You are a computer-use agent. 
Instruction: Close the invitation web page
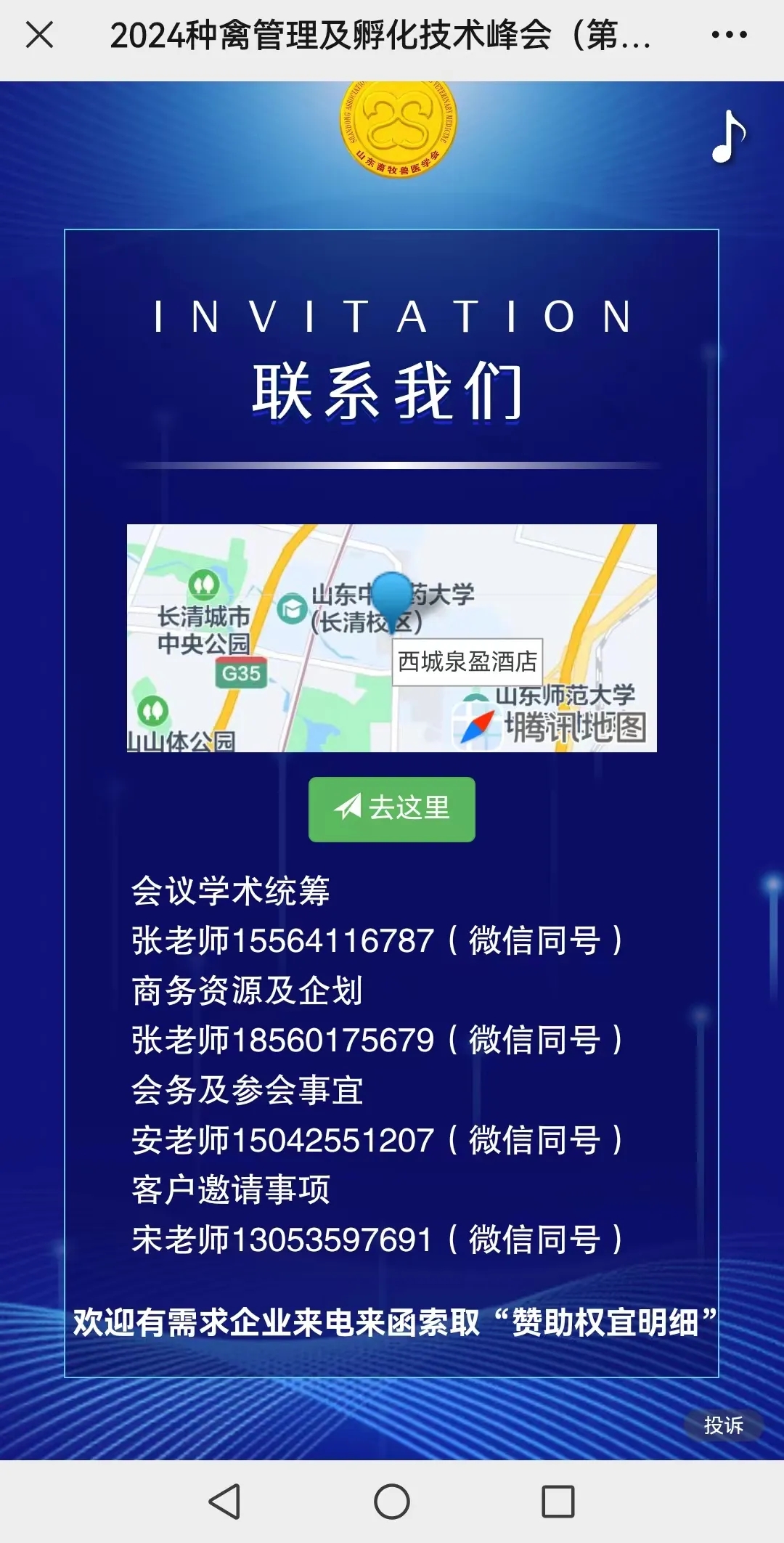39,34
